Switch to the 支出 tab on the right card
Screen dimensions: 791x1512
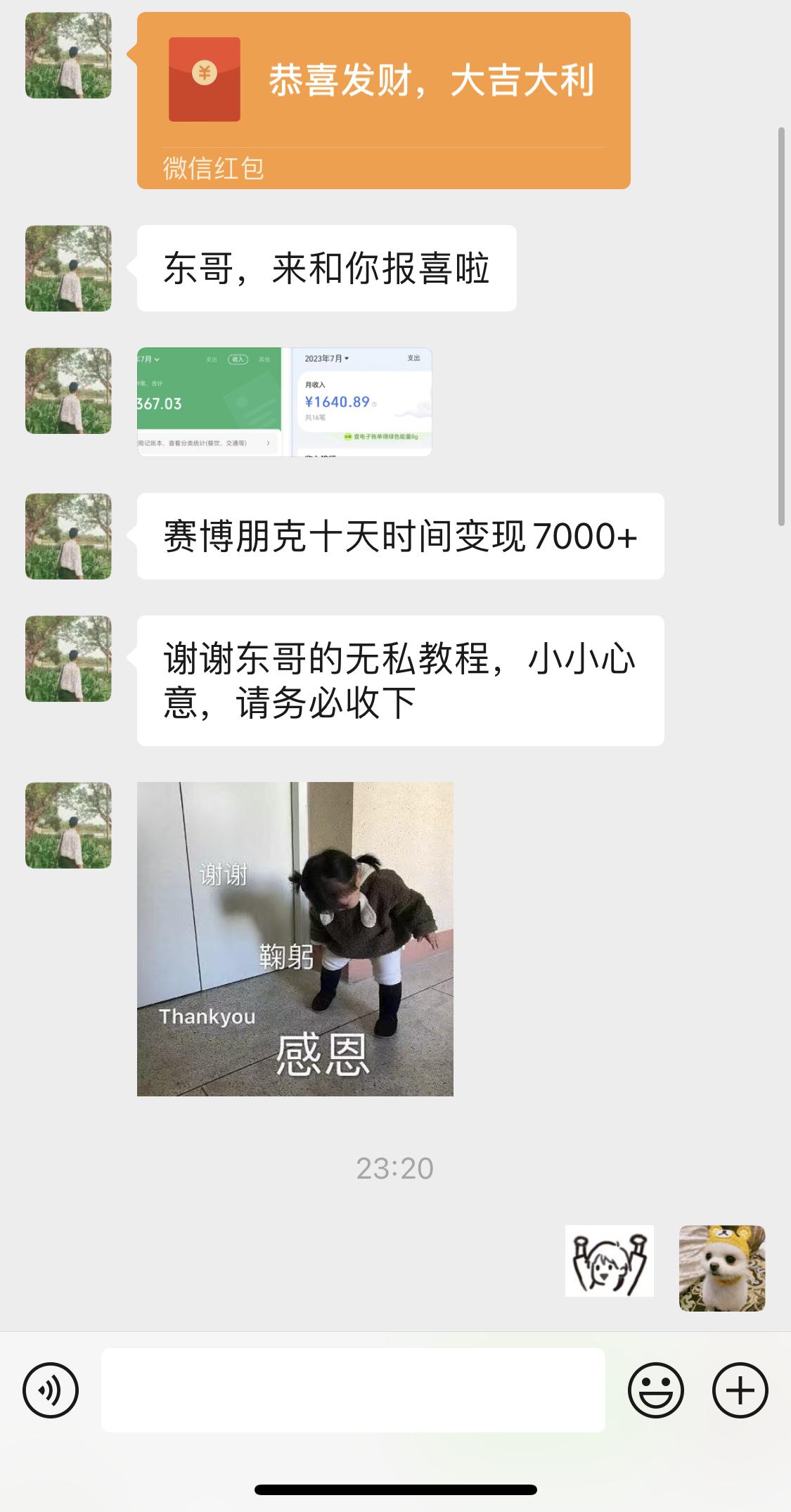[x=413, y=359]
